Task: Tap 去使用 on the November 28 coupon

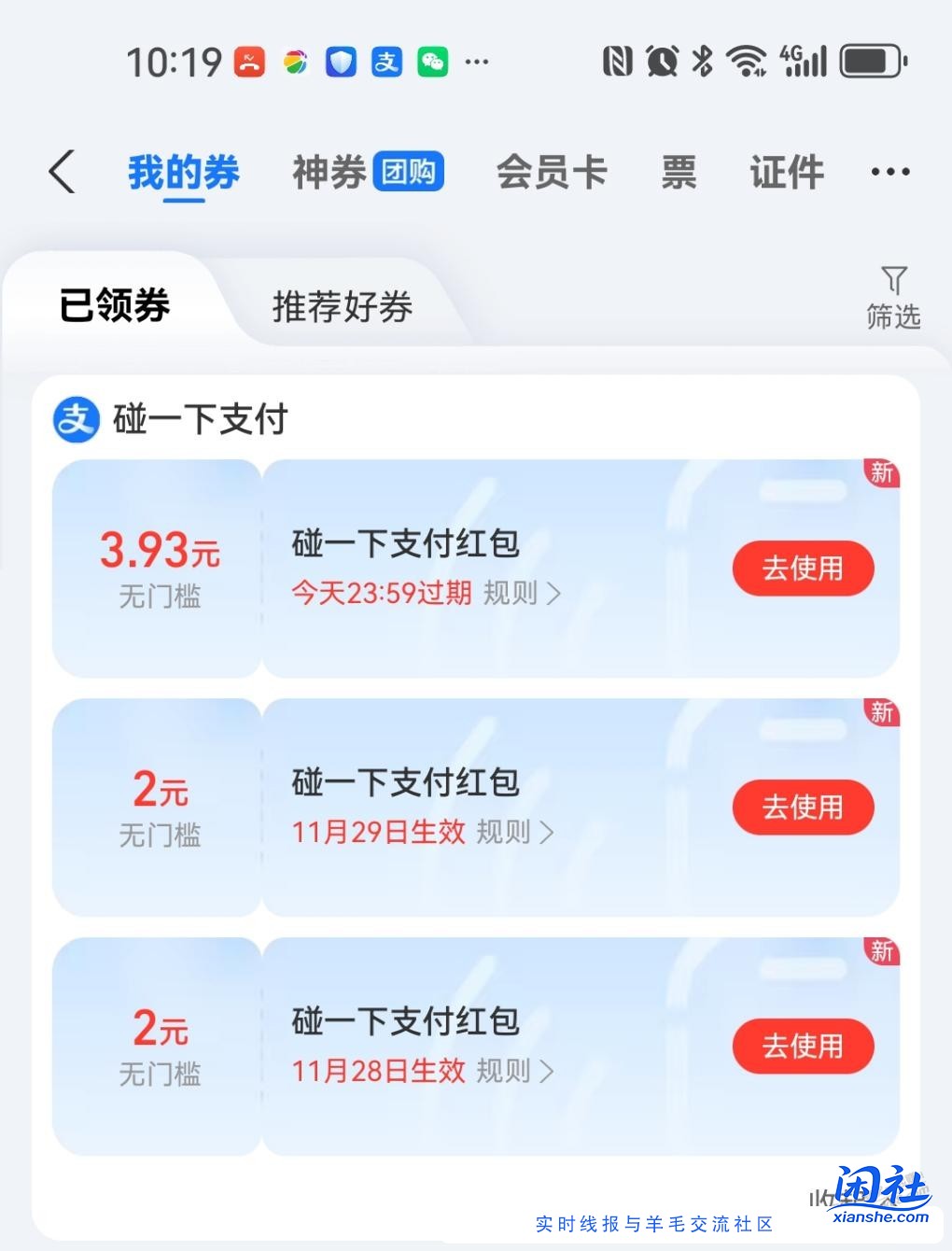Action: click(x=803, y=1047)
